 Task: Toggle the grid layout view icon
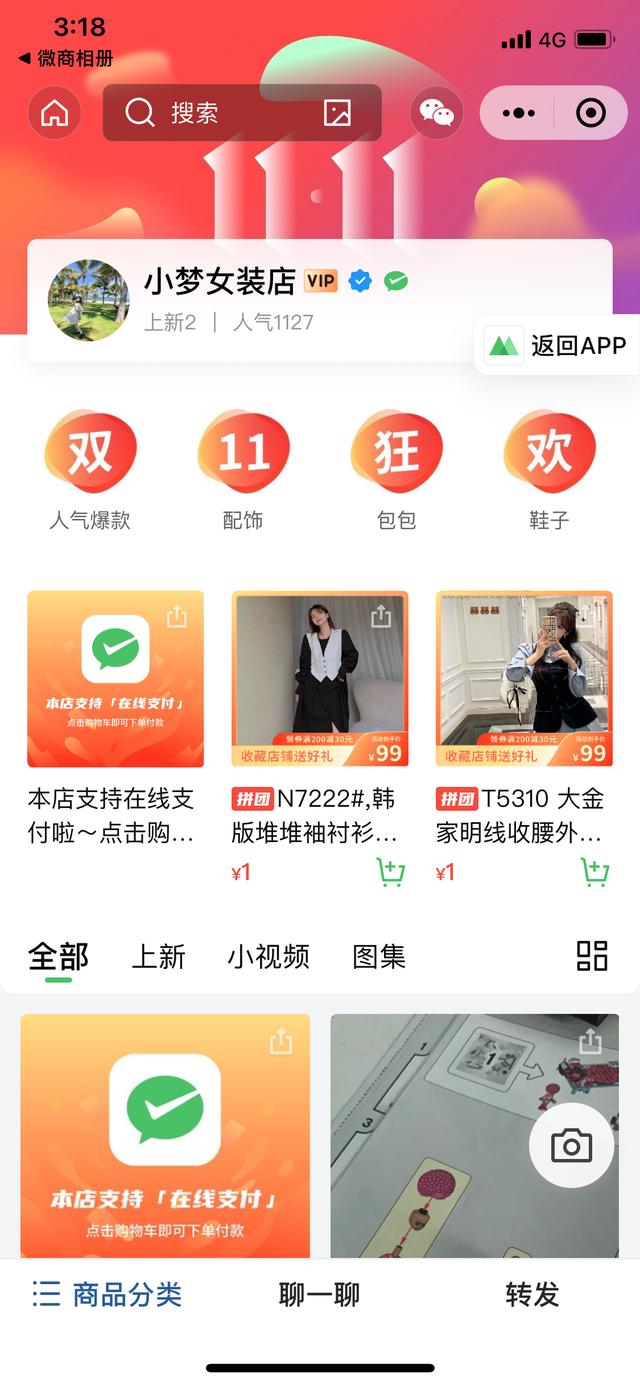point(592,955)
